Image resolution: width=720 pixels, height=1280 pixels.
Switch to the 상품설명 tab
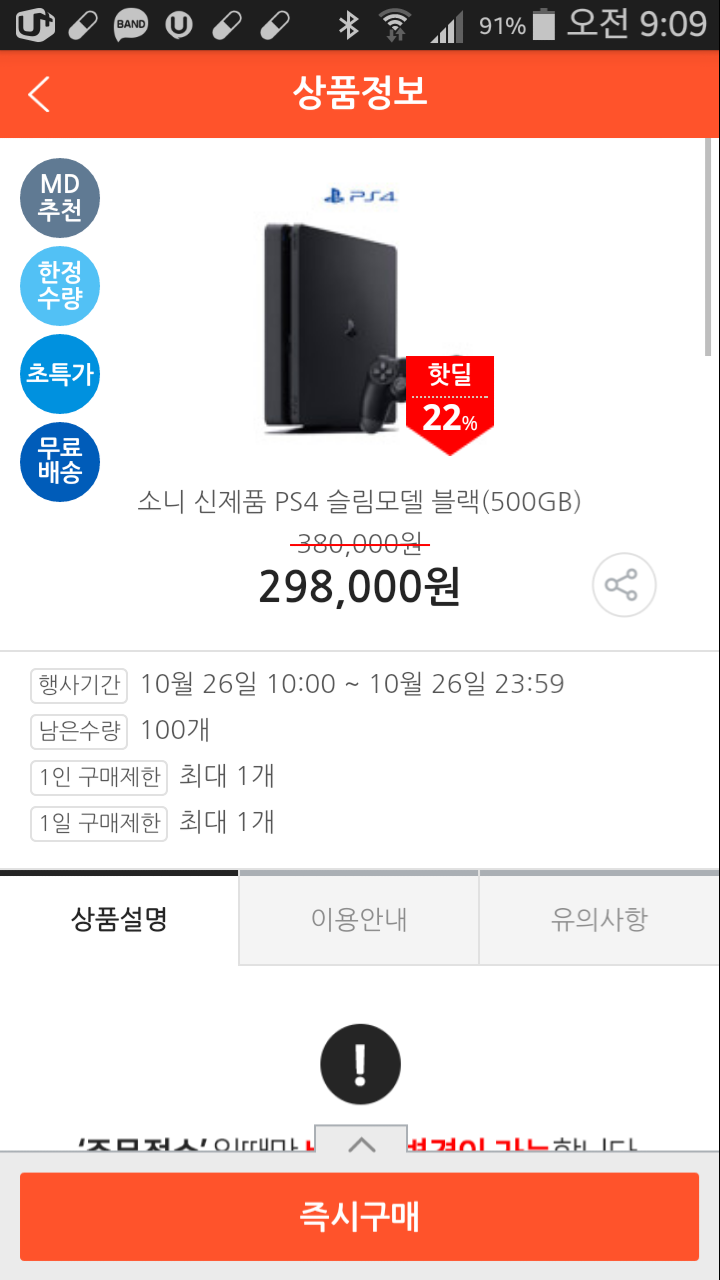(x=119, y=919)
